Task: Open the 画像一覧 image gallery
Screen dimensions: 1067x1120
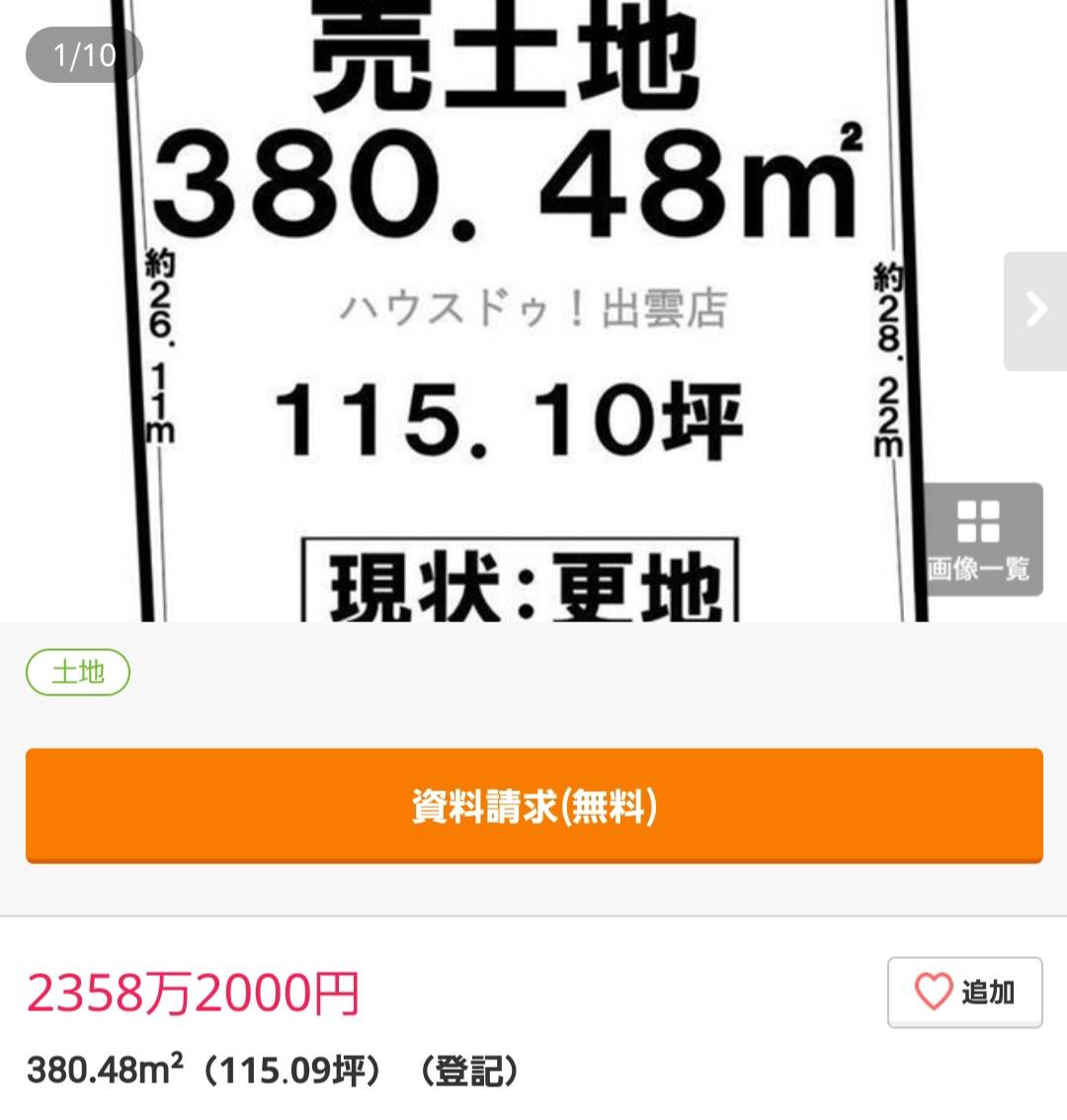Action: [978, 538]
